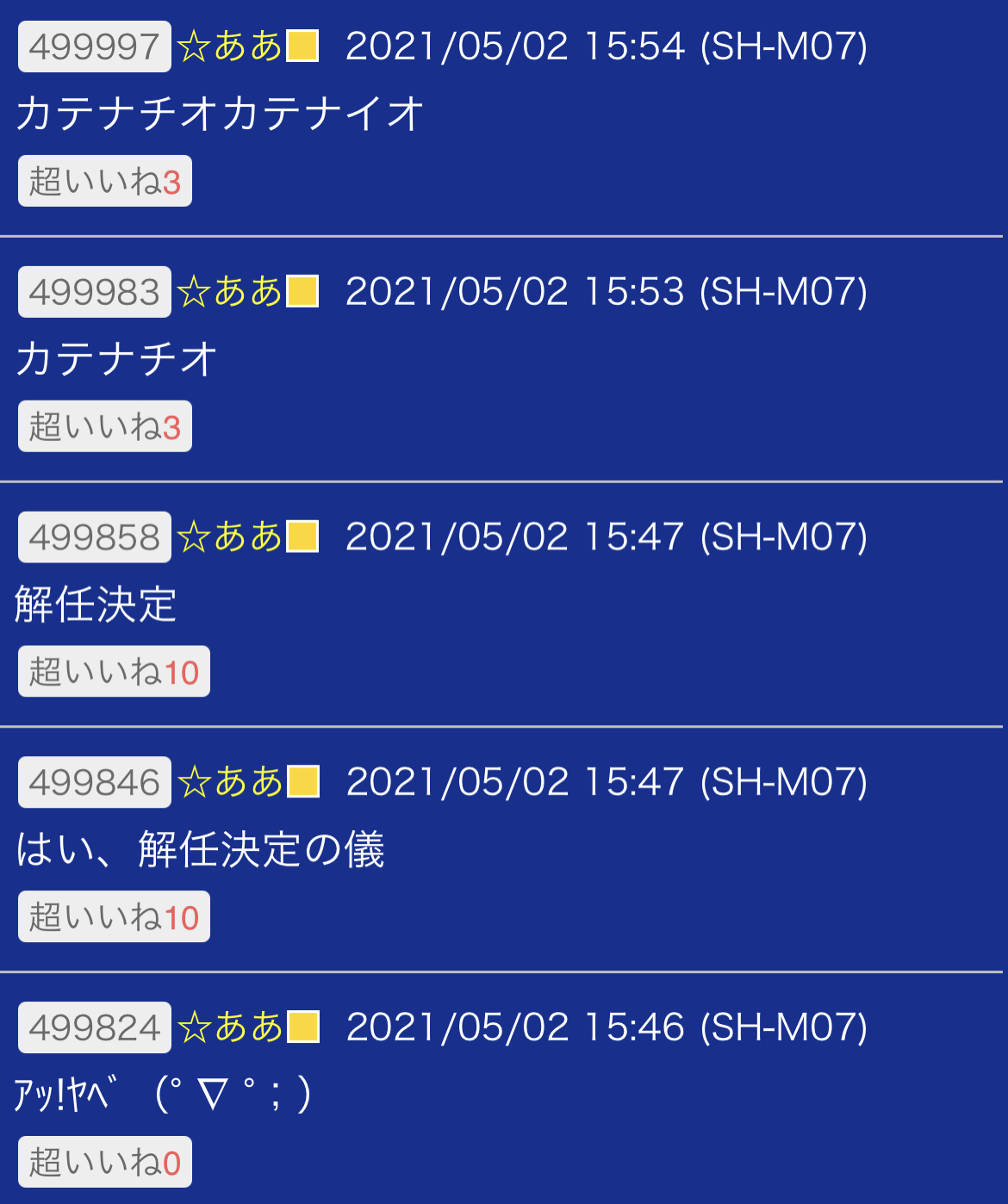
Task: Tap the 499846 post number
Action: point(95,782)
